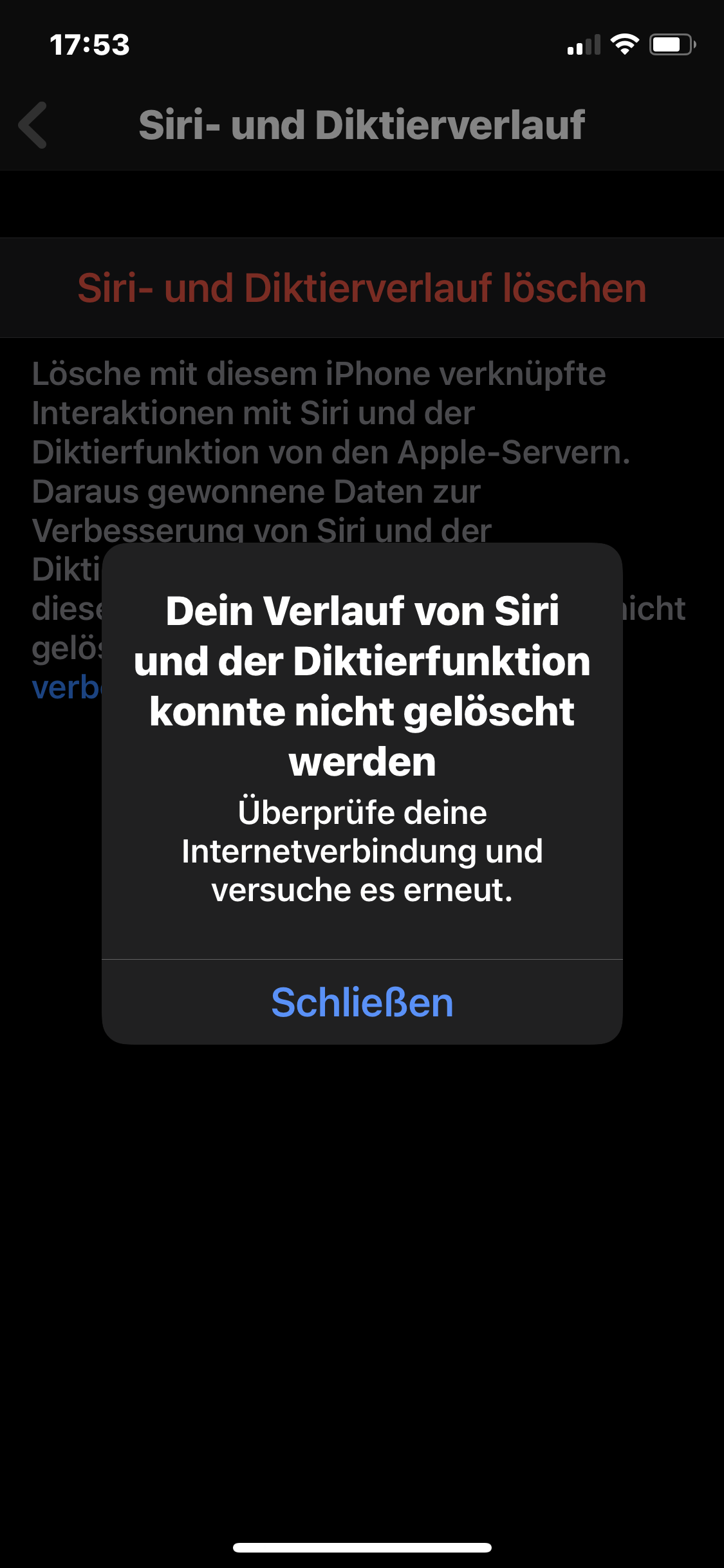Tap Siri- und Diktierverlauf löschen
The height and width of the screenshot is (1568, 724).
[362, 288]
